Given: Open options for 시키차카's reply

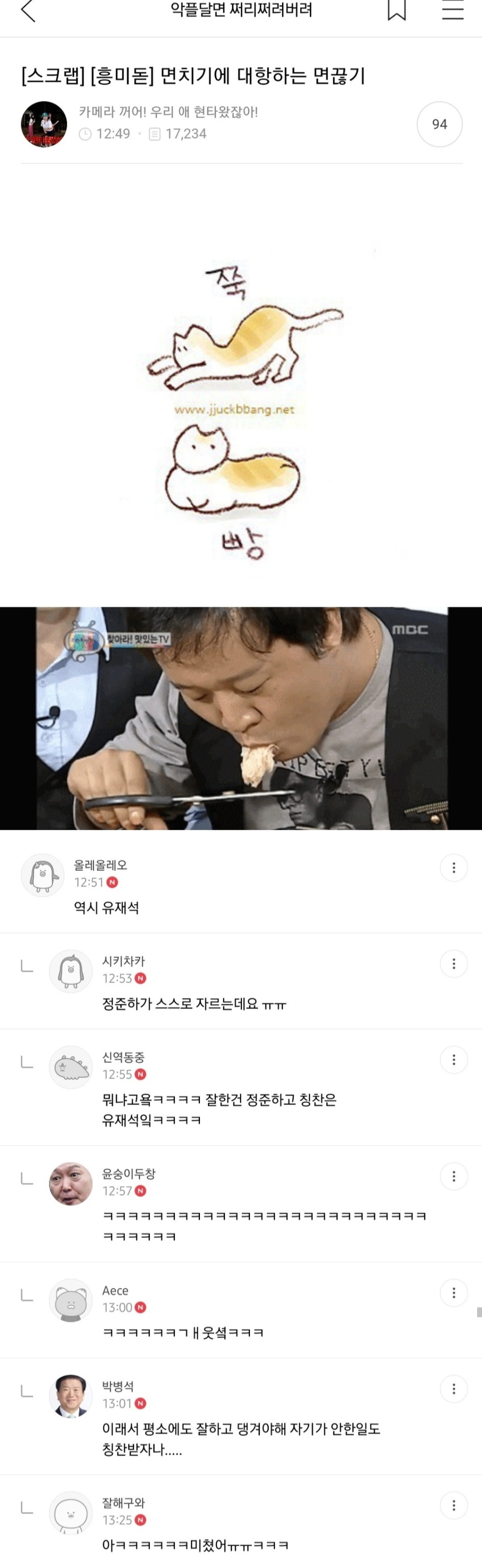Looking at the screenshot, I should (x=453, y=964).
